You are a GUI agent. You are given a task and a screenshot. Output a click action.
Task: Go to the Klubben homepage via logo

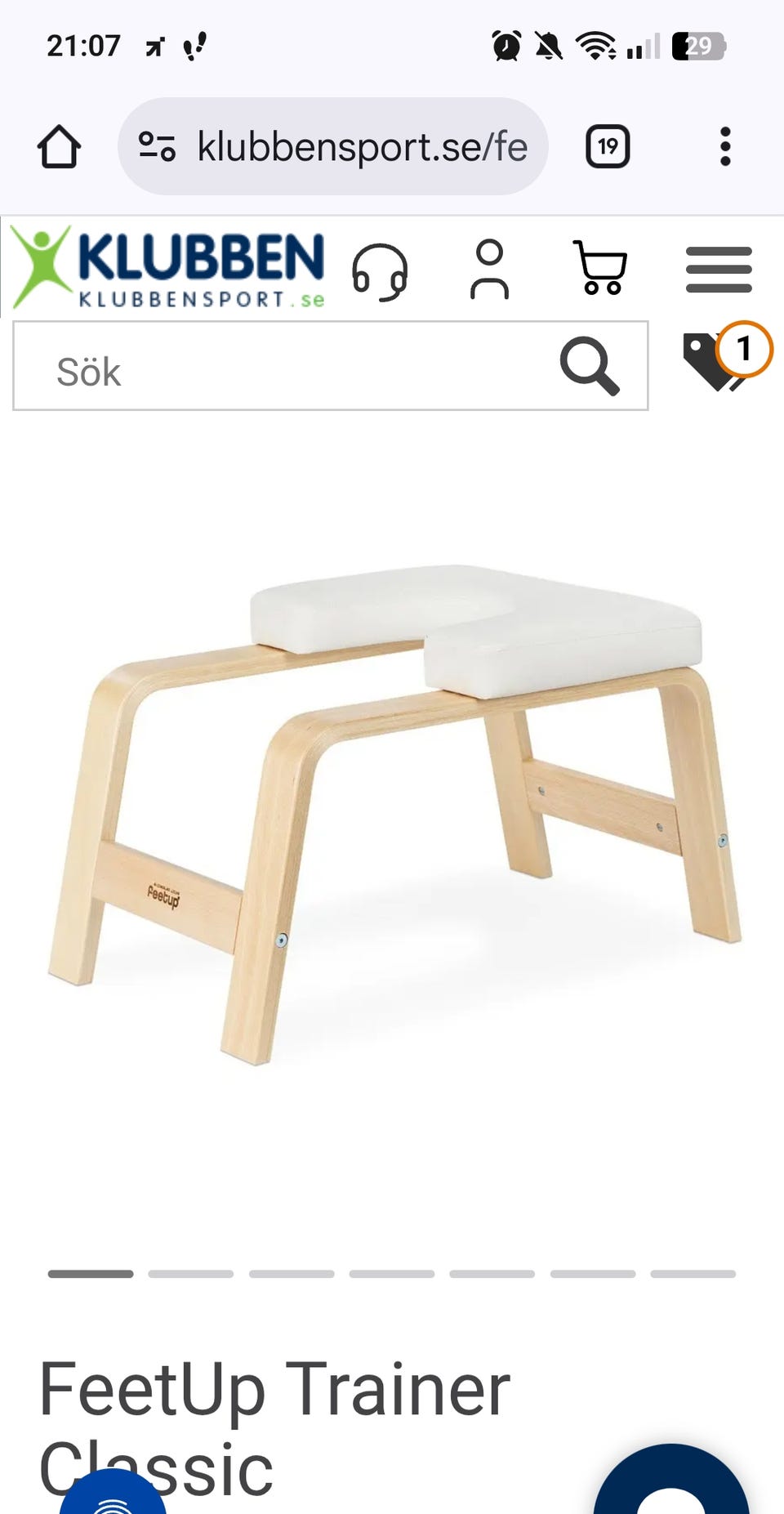tap(168, 268)
